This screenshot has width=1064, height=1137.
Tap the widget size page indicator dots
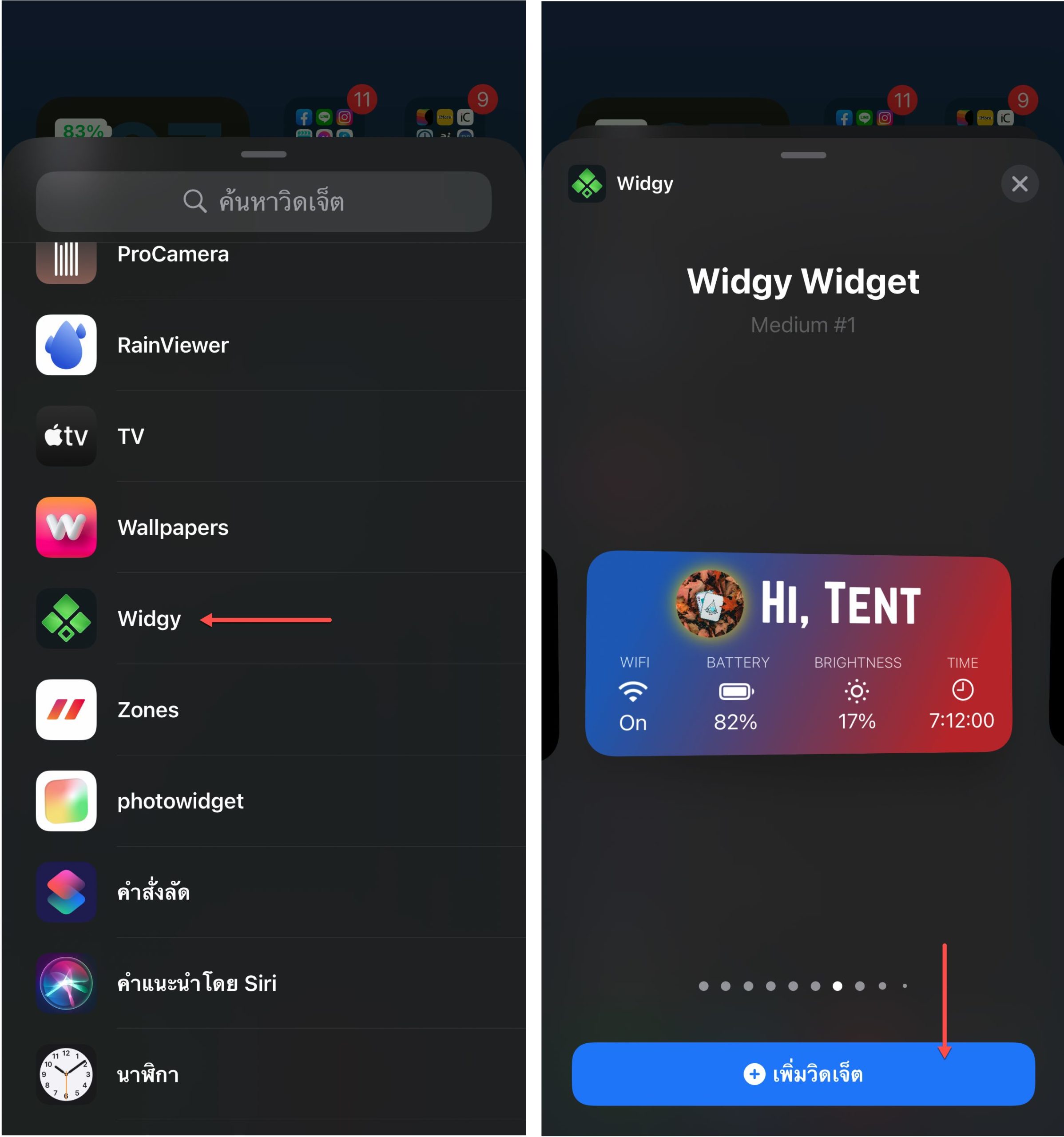click(803, 986)
